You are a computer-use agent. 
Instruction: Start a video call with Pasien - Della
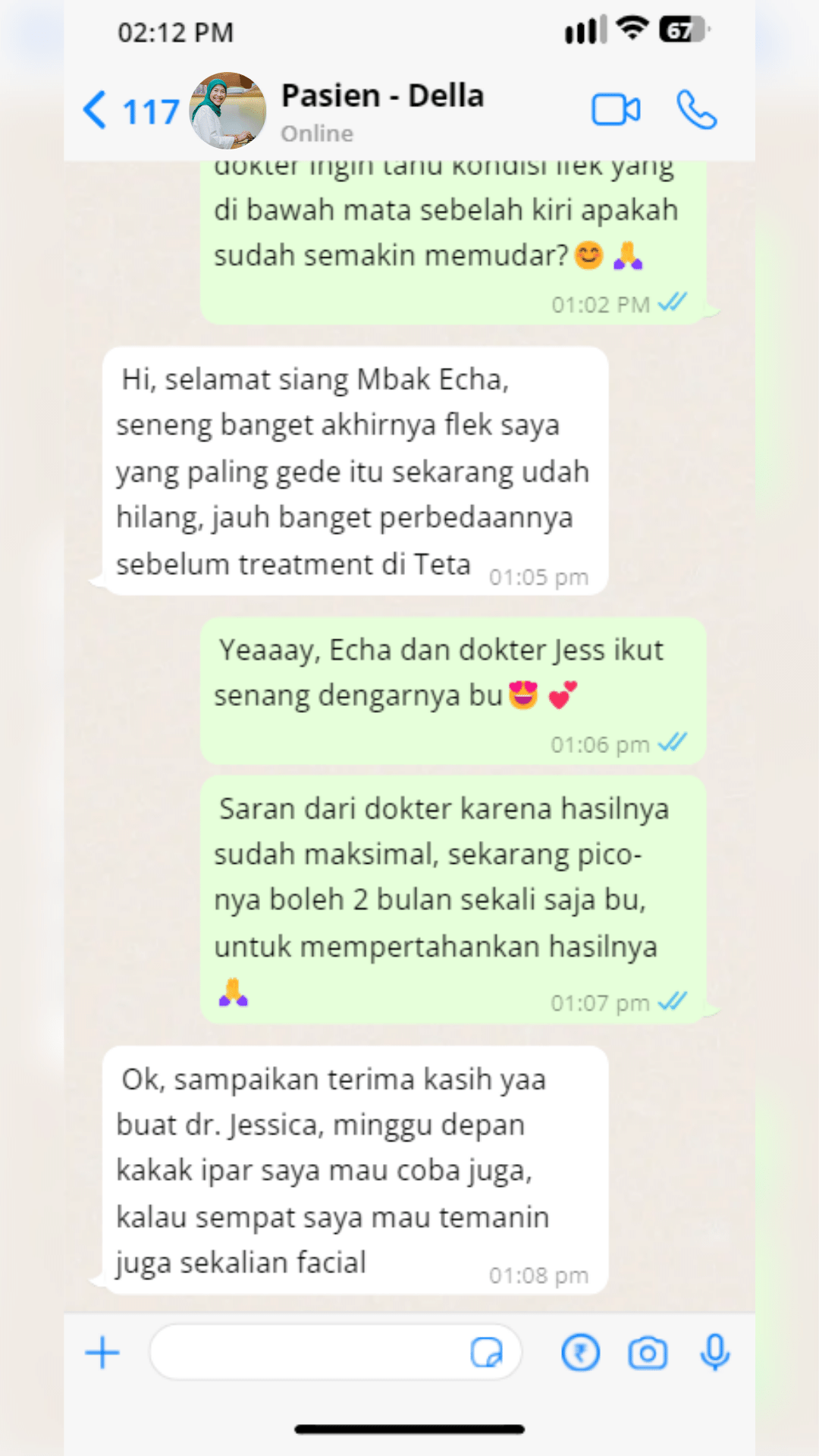[x=616, y=109]
